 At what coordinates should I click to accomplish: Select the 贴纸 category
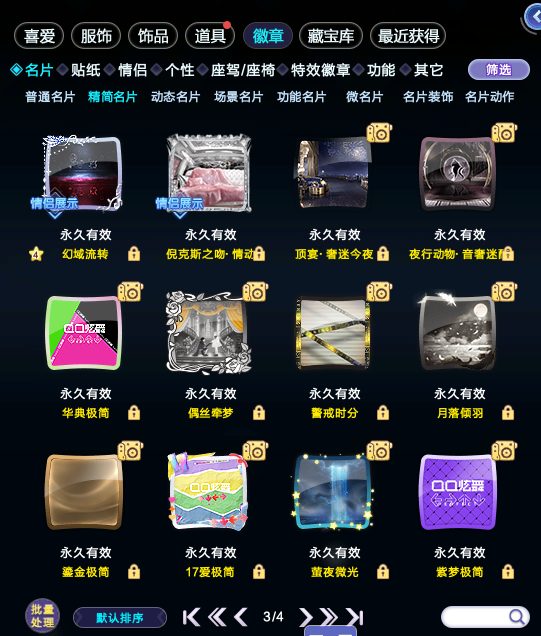(x=86, y=70)
